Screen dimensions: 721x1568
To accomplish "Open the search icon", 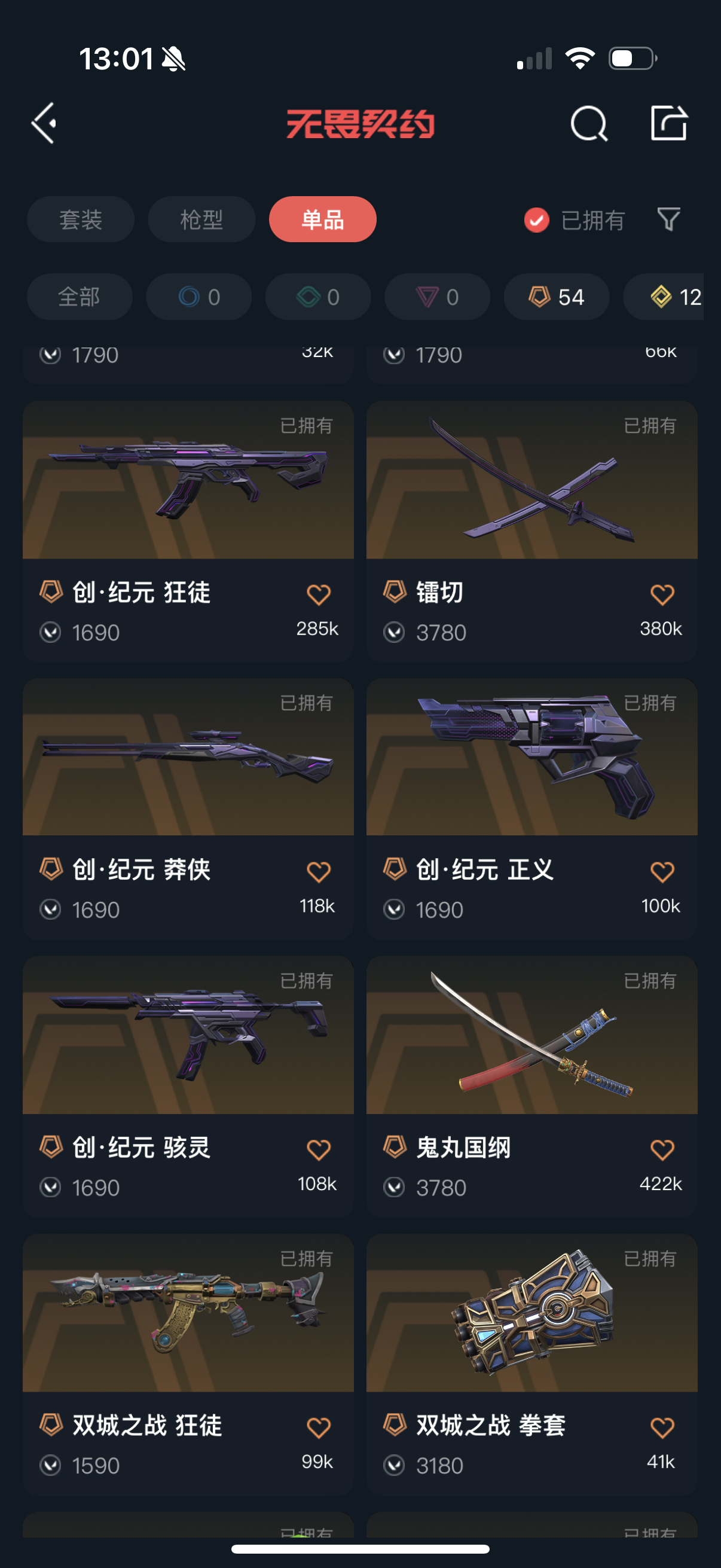I will click(588, 124).
